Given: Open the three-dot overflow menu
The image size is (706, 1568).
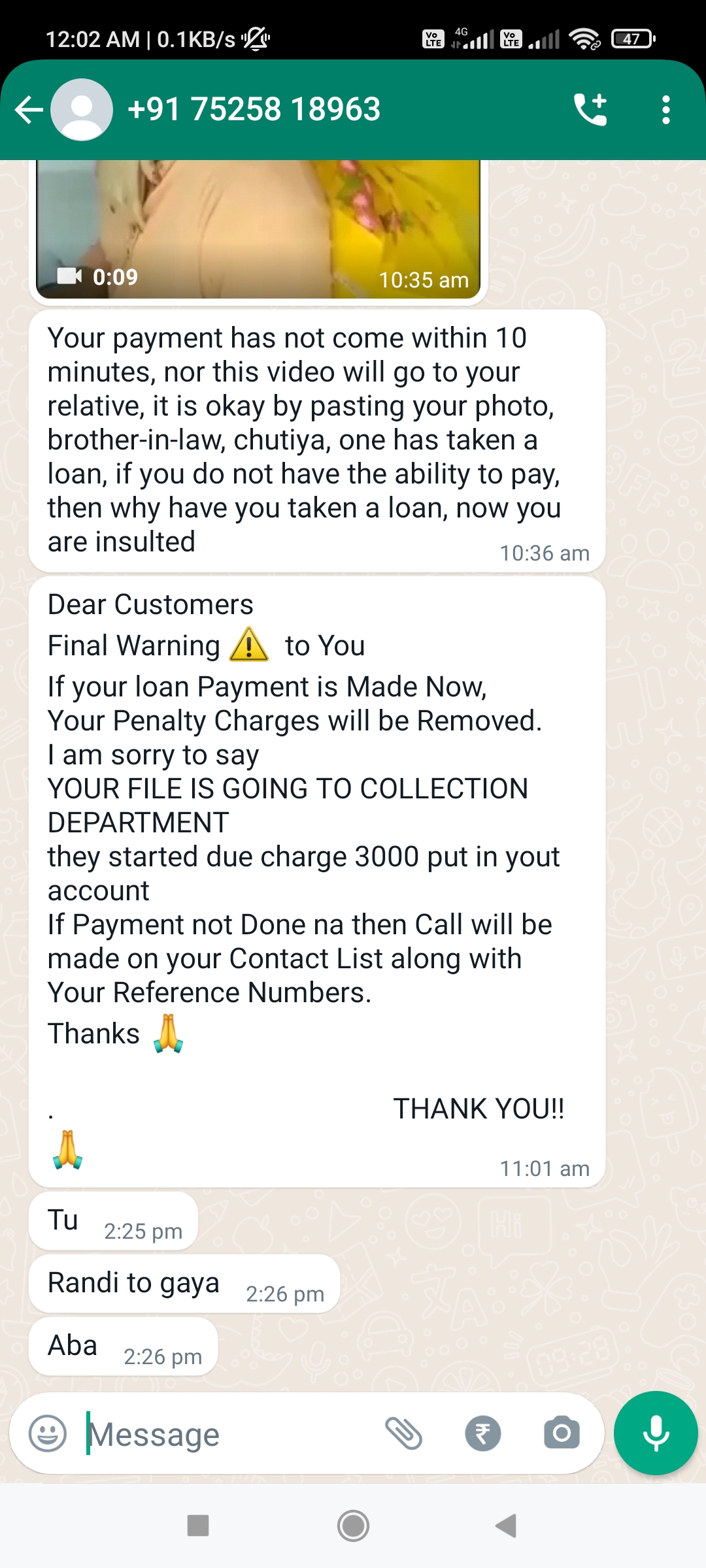Looking at the screenshot, I should (665, 110).
